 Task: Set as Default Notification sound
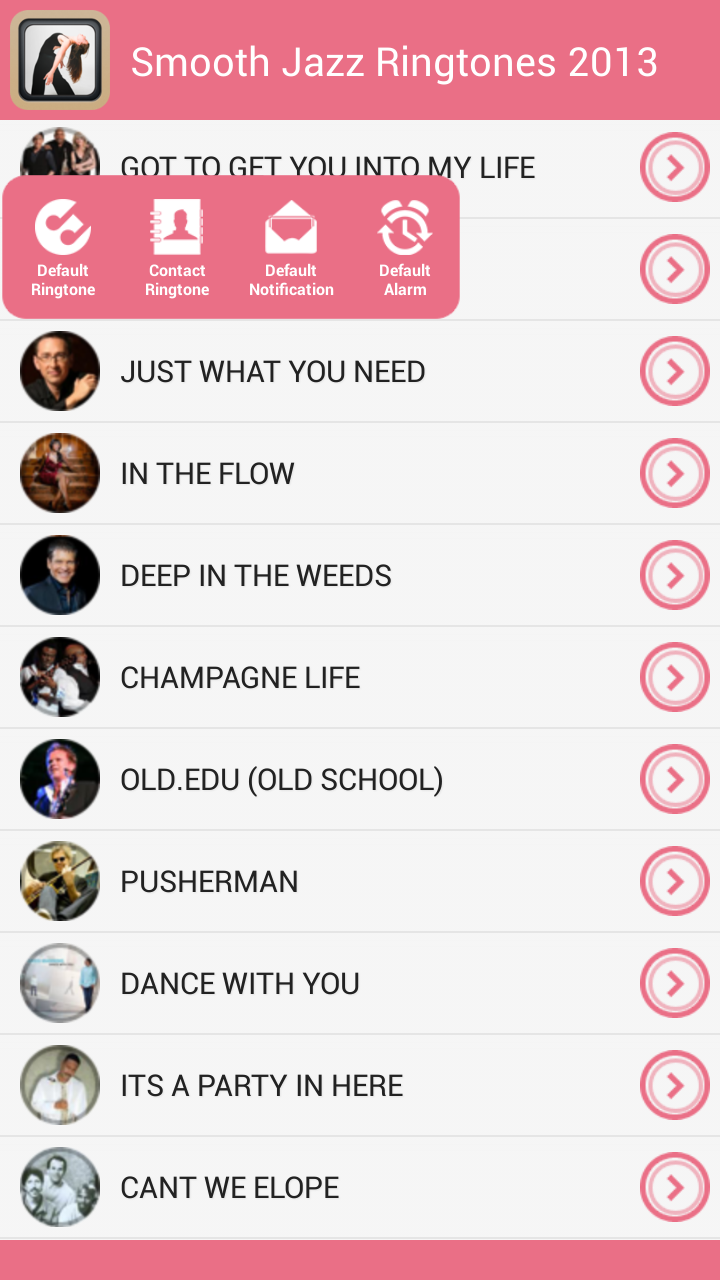[x=291, y=247]
